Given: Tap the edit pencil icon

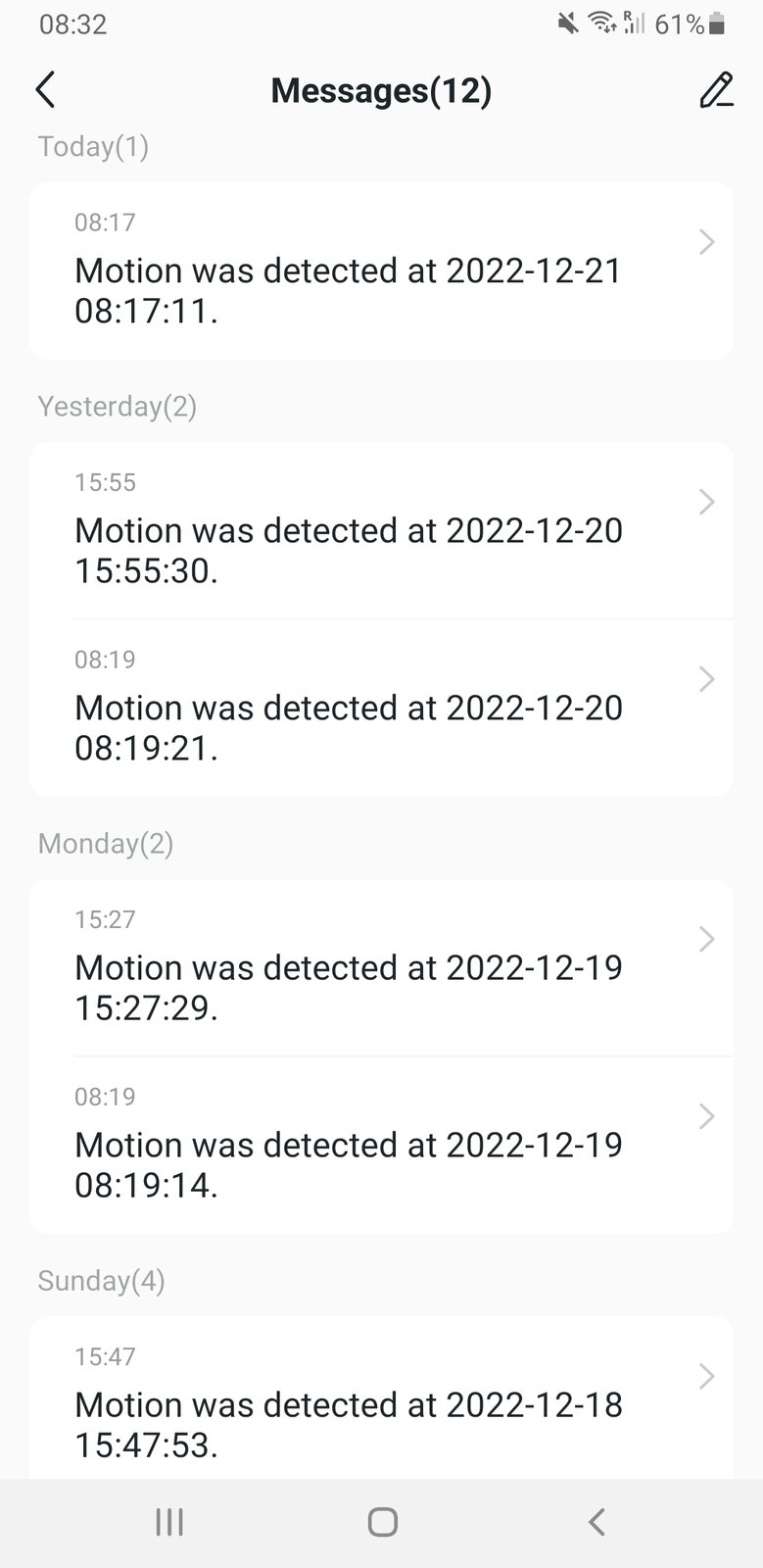Looking at the screenshot, I should click(716, 90).
